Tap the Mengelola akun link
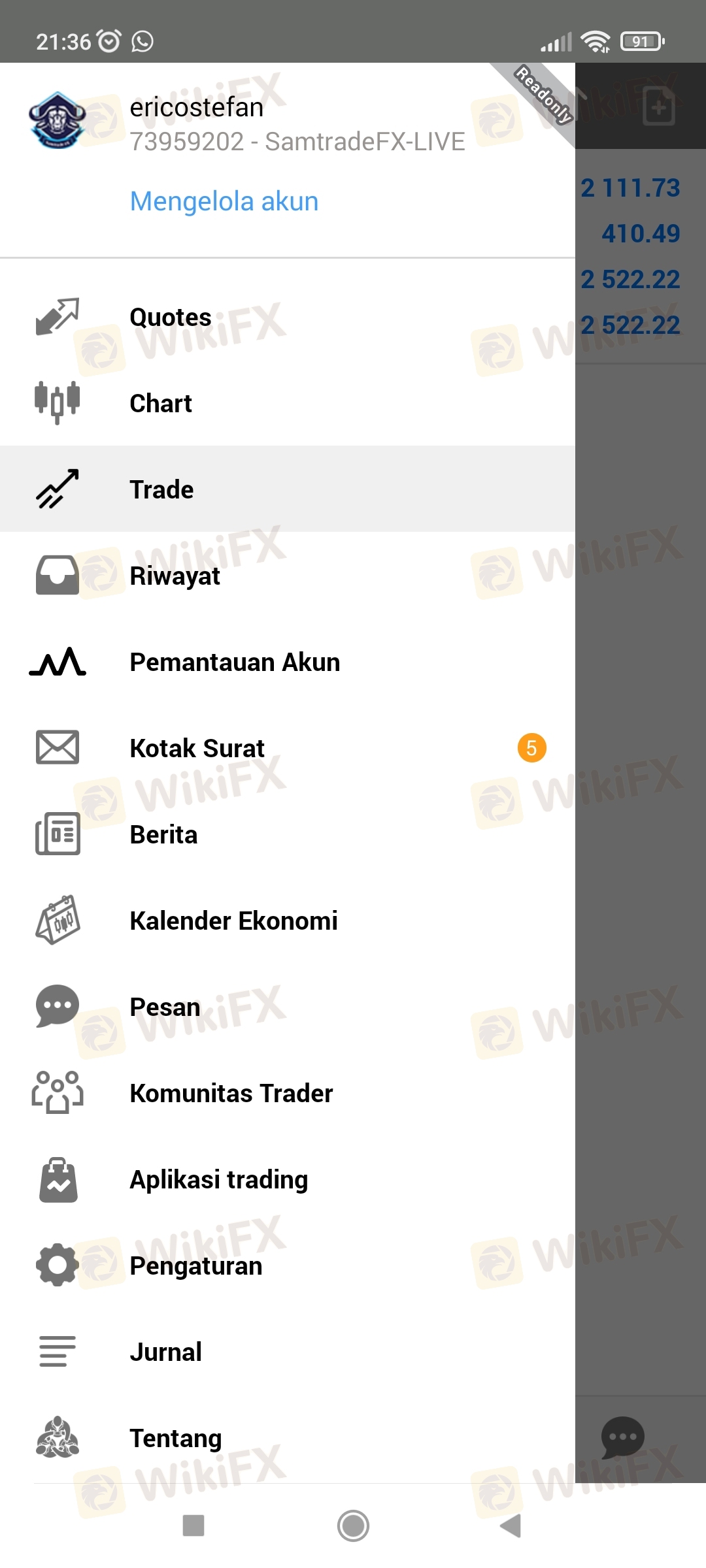The height and width of the screenshot is (1568, 706). coord(224,201)
